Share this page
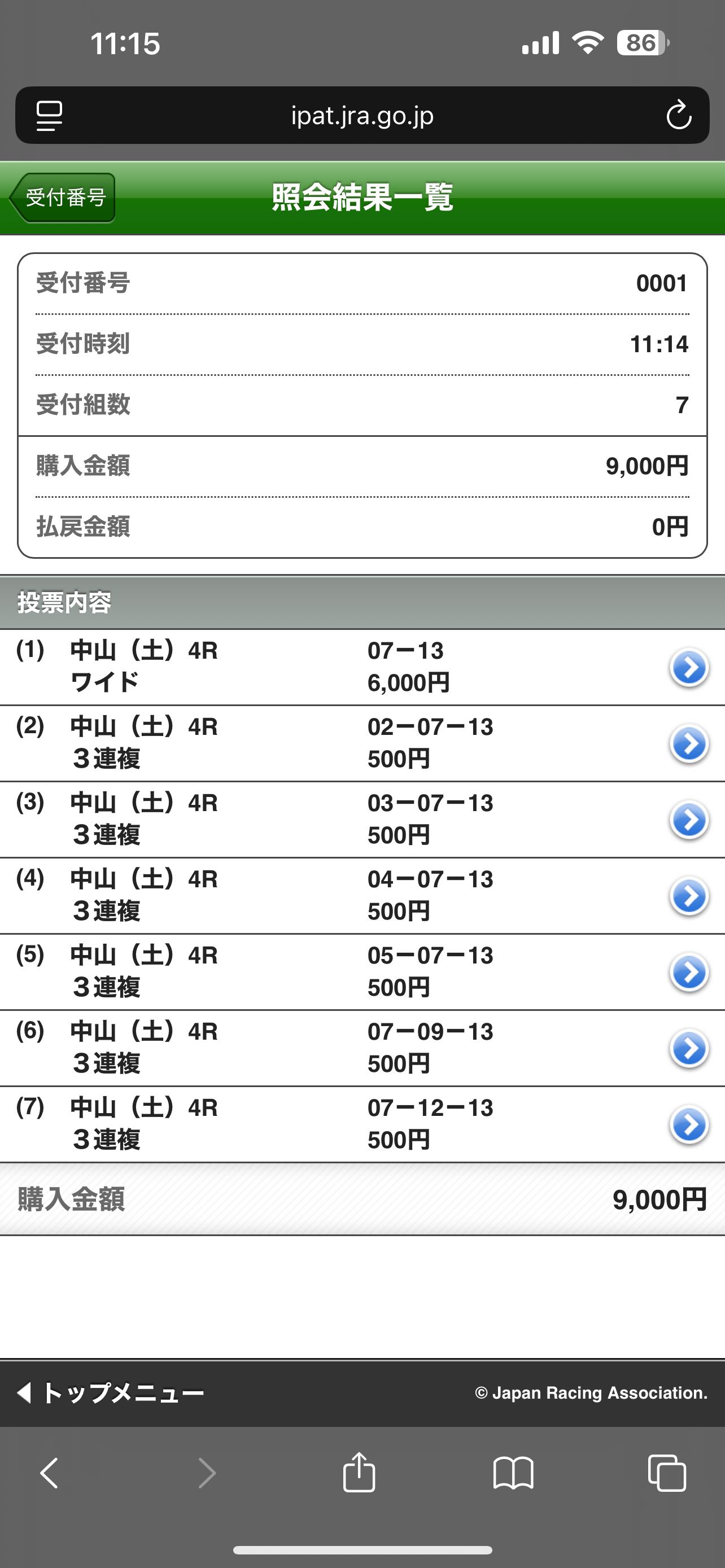 click(x=359, y=1473)
